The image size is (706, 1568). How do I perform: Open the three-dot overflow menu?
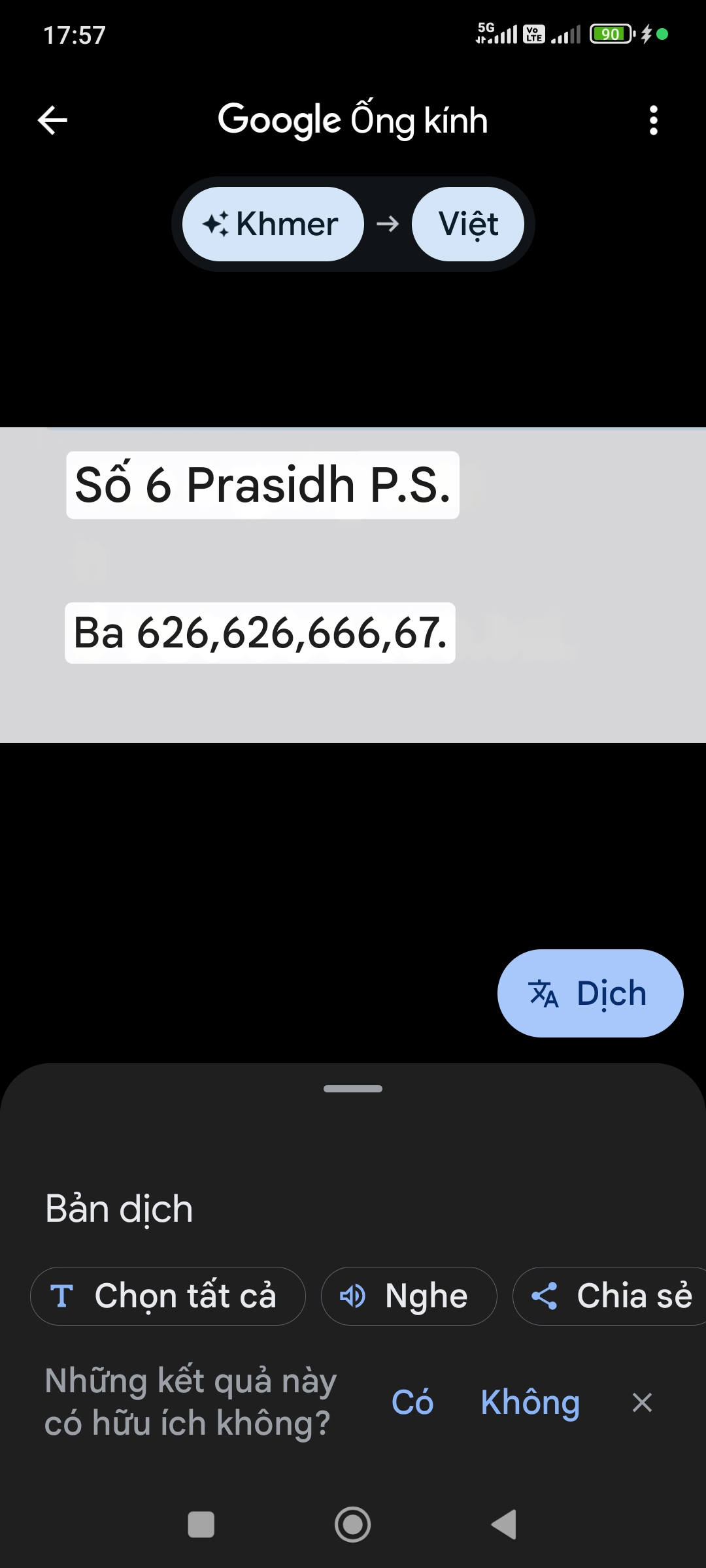point(653,120)
